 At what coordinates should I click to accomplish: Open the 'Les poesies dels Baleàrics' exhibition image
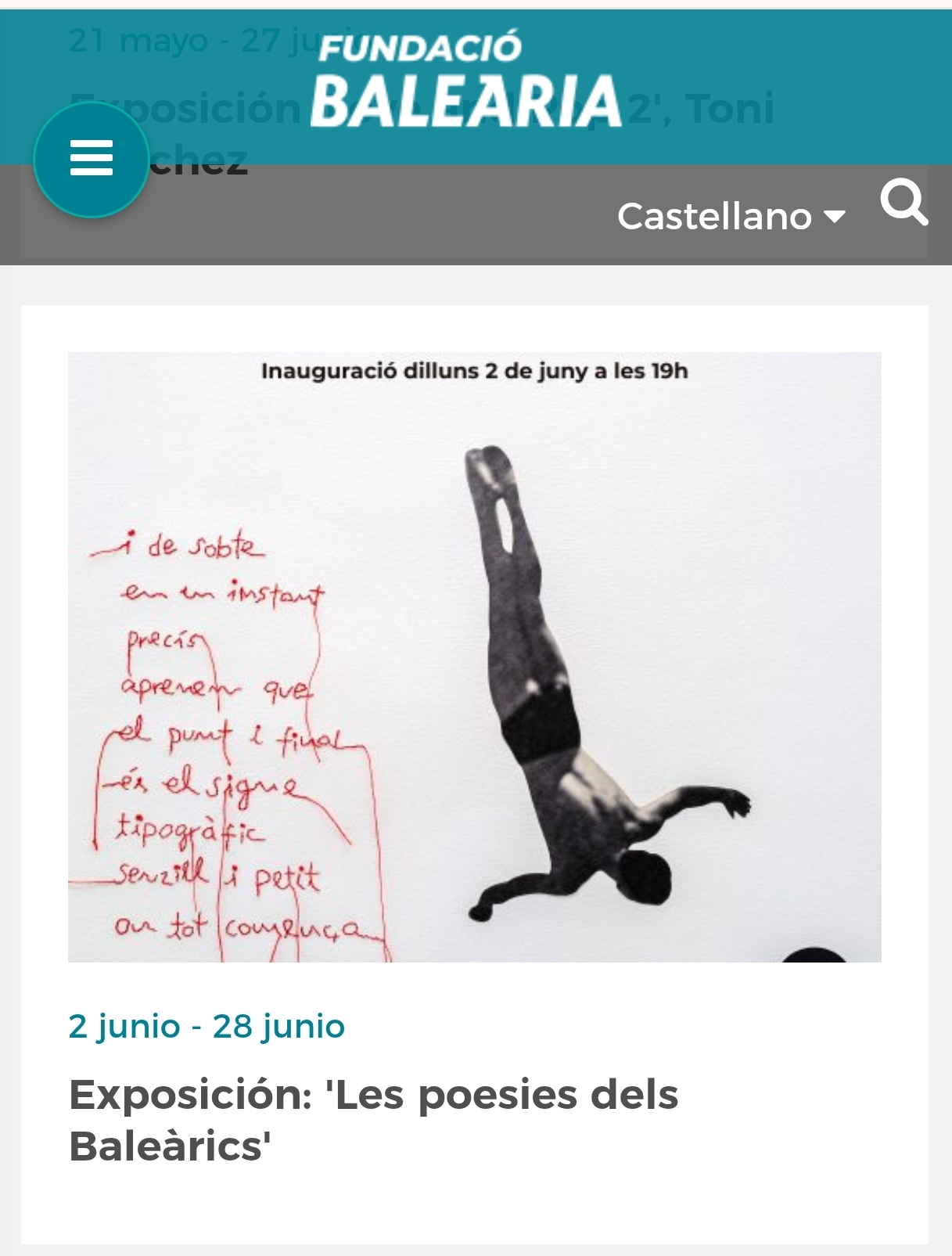(x=474, y=657)
